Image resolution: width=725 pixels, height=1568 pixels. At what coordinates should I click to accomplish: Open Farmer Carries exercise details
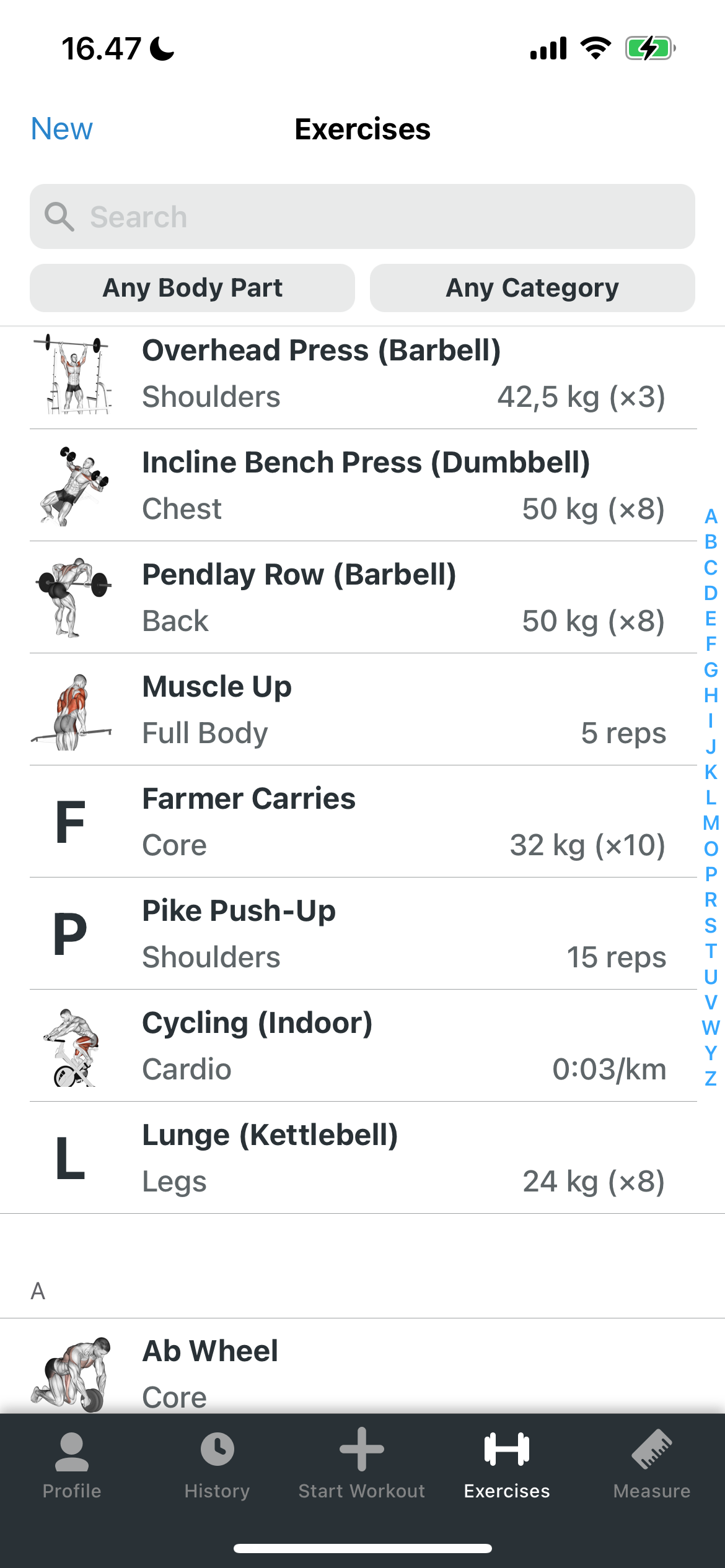point(362,822)
